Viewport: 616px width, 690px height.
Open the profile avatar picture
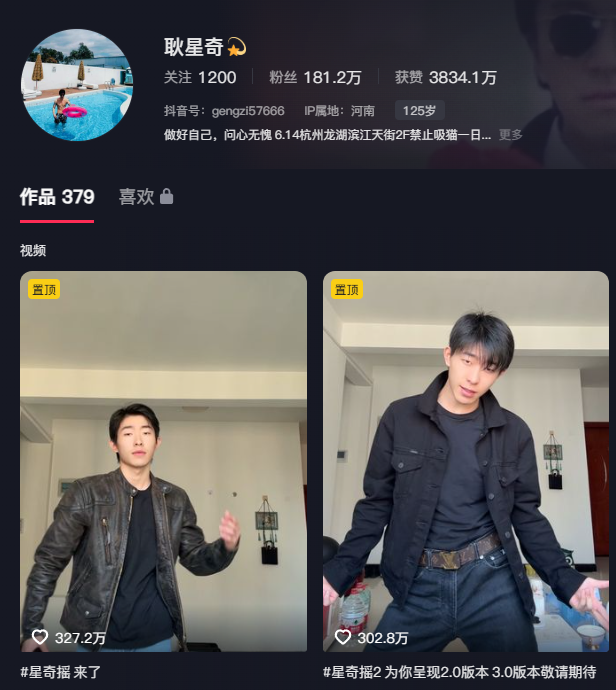[77, 84]
